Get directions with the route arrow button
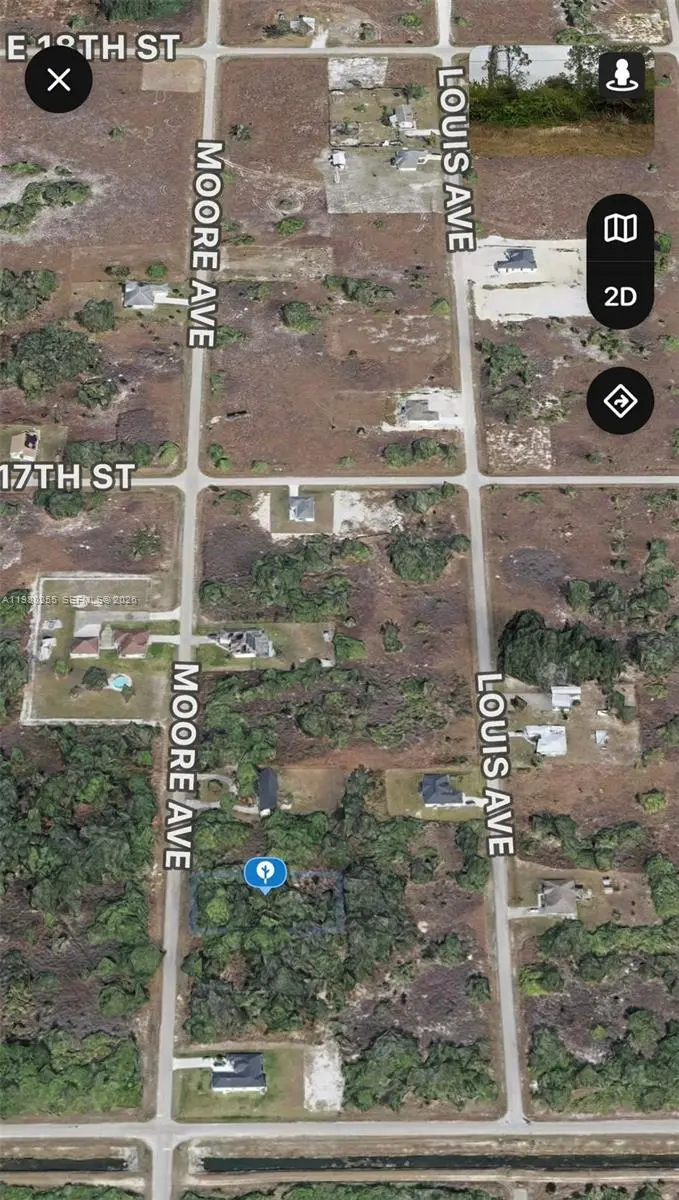 point(620,401)
